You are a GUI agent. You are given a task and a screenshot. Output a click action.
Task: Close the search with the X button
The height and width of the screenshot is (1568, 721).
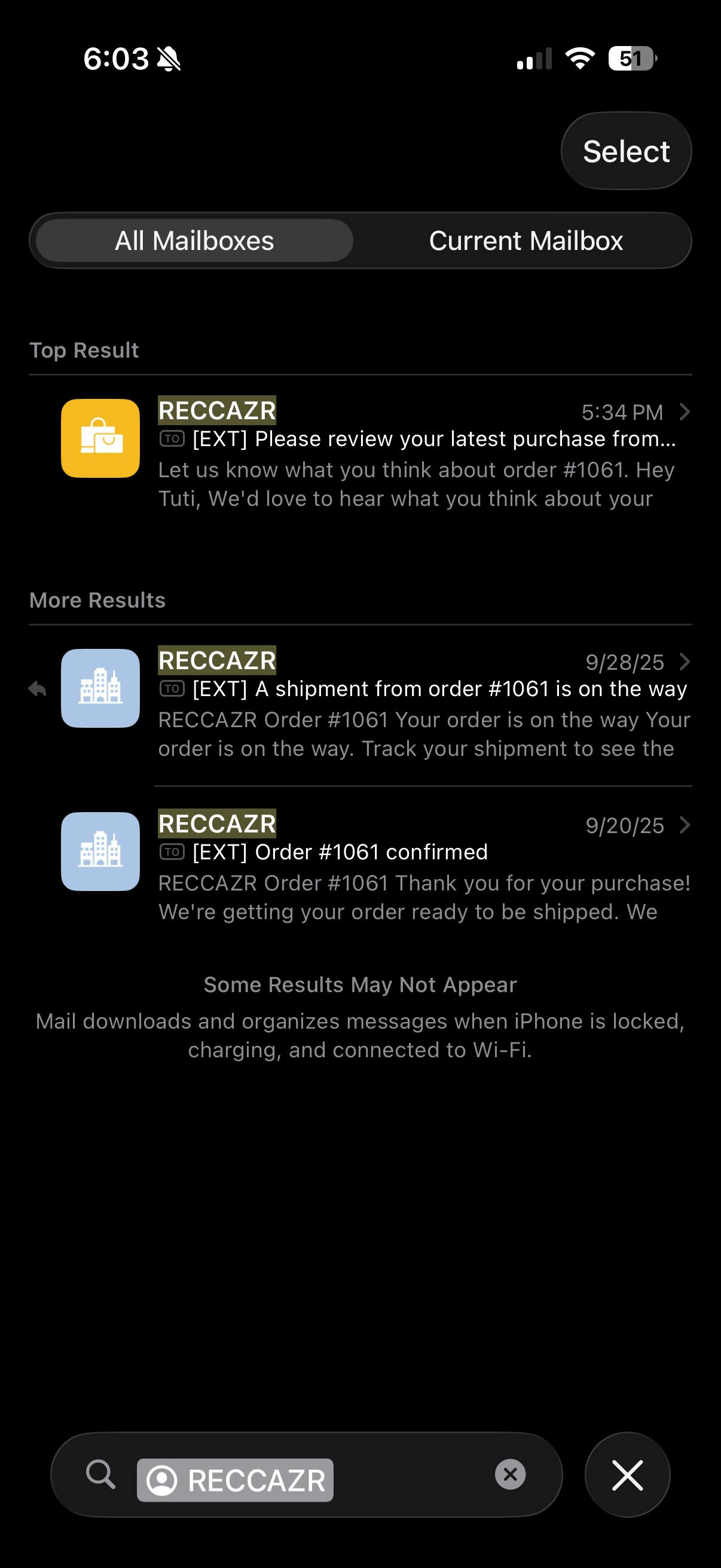pyautogui.click(x=627, y=1474)
